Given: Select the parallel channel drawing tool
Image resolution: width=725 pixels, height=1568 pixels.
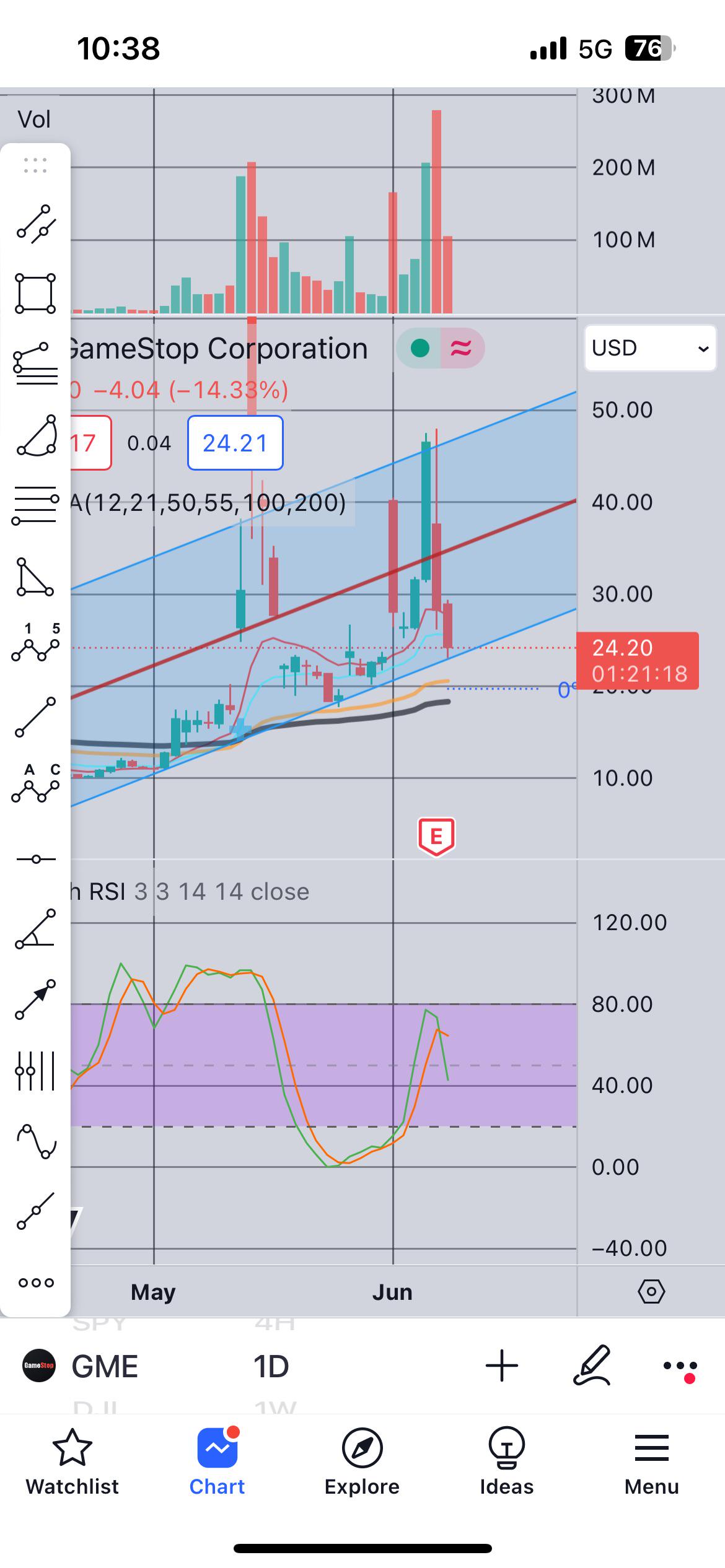Looking at the screenshot, I should tap(36, 223).
